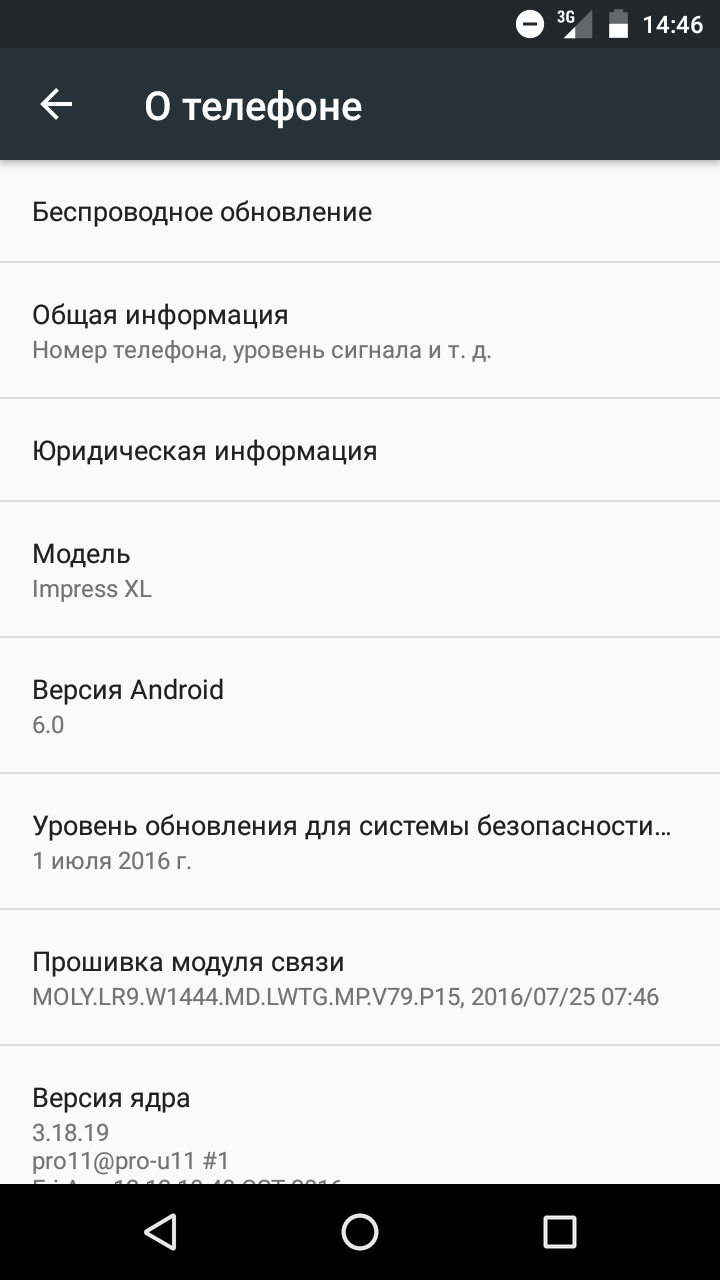Tap the Прошивка модуля связи row
The width and height of the screenshot is (720, 1280).
point(360,978)
